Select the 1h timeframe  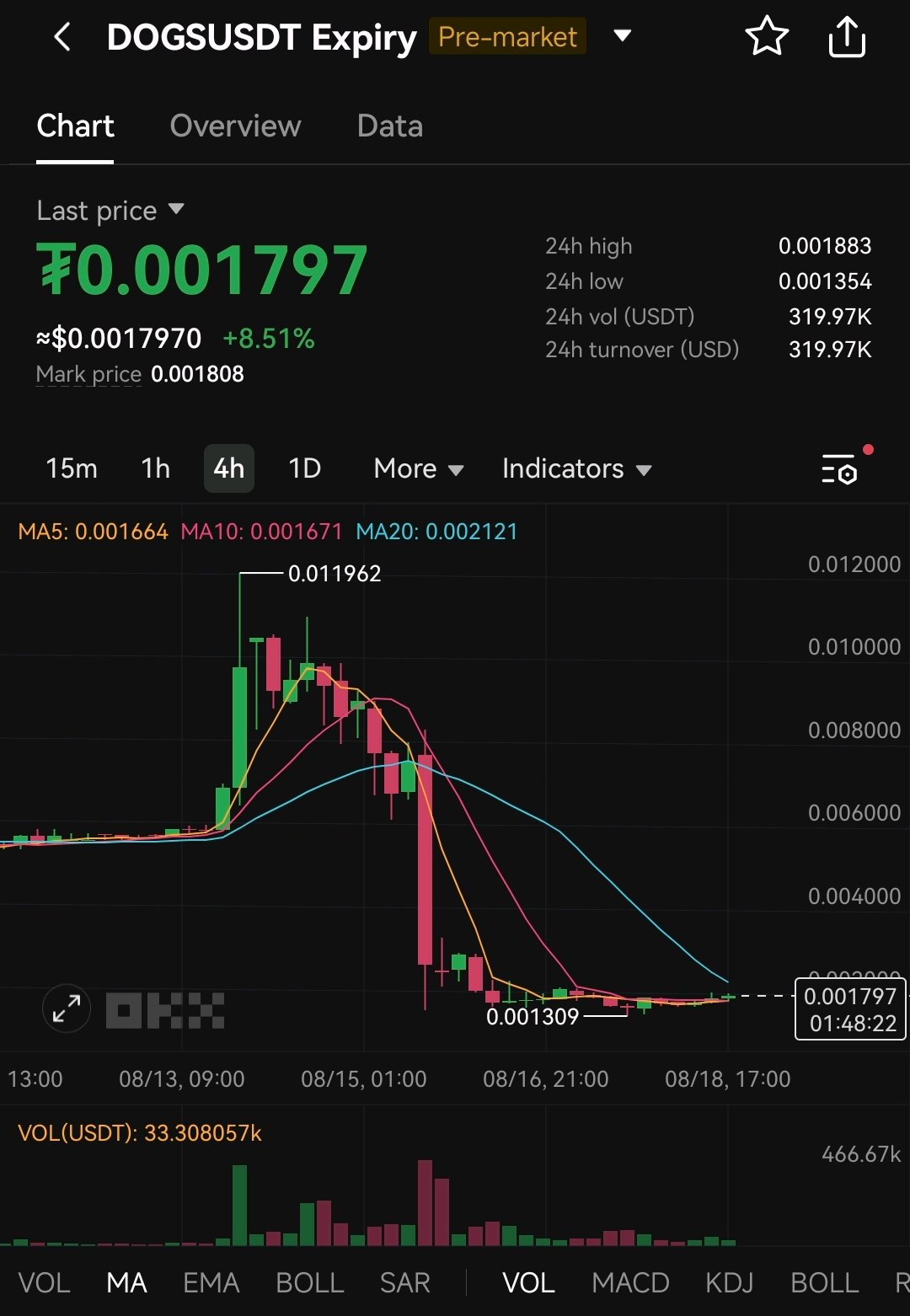[x=156, y=468]
